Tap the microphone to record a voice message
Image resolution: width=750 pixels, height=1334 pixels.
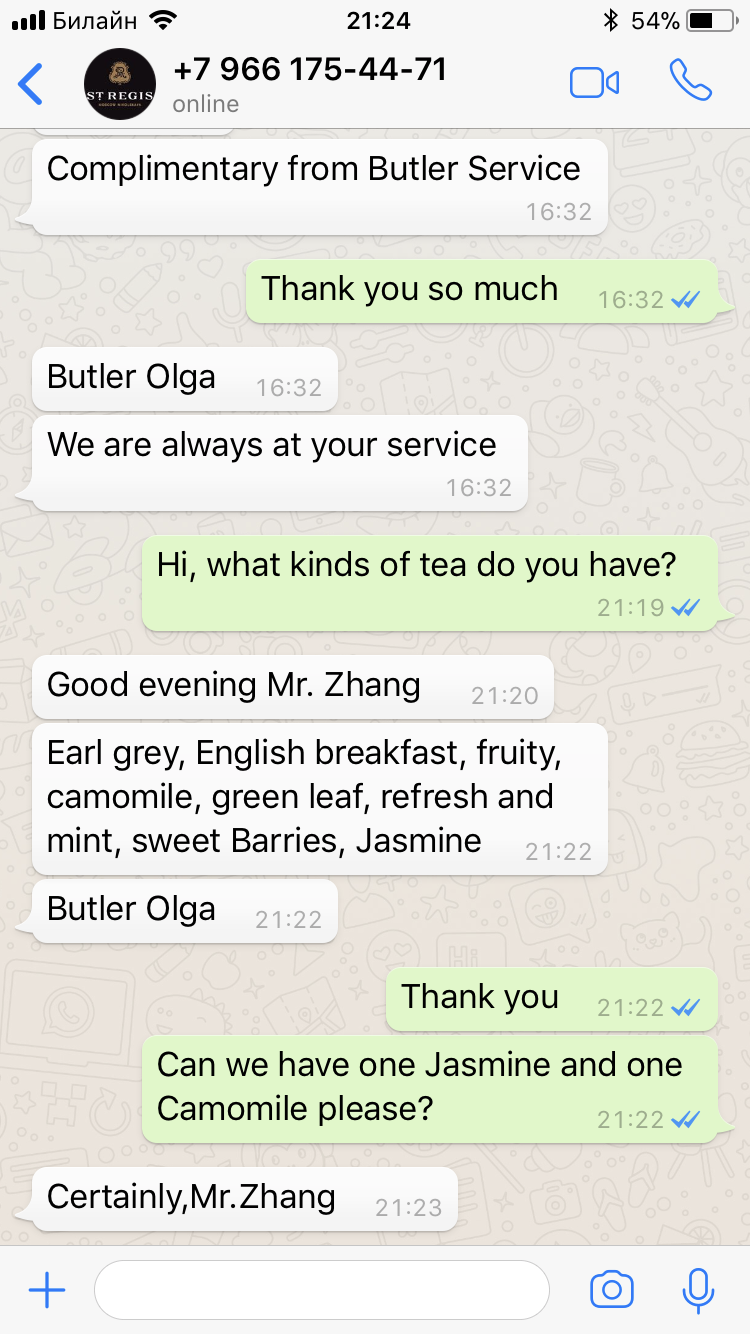pos(697,1290)
